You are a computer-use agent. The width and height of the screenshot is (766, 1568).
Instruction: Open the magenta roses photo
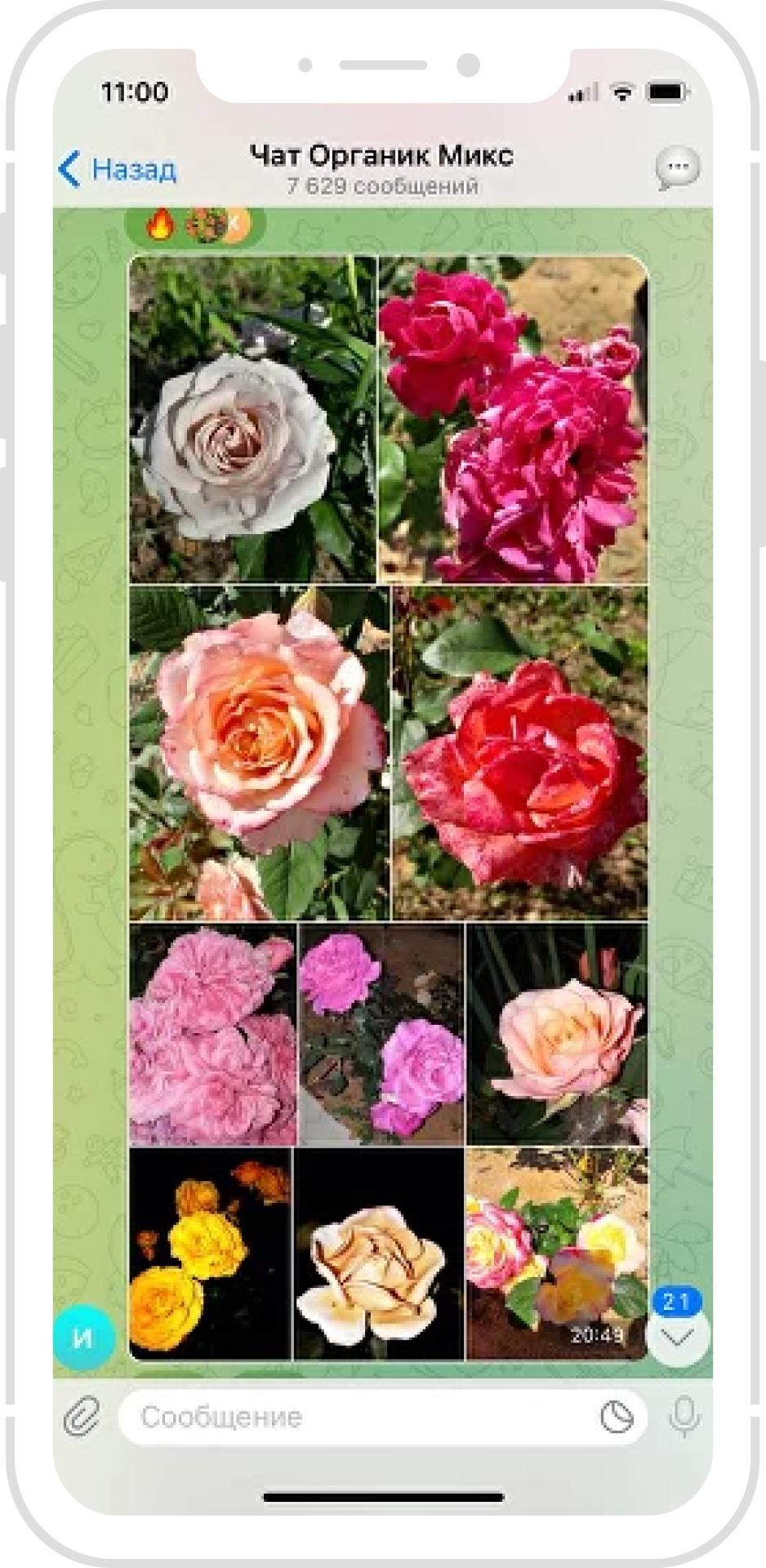point(514,419)
